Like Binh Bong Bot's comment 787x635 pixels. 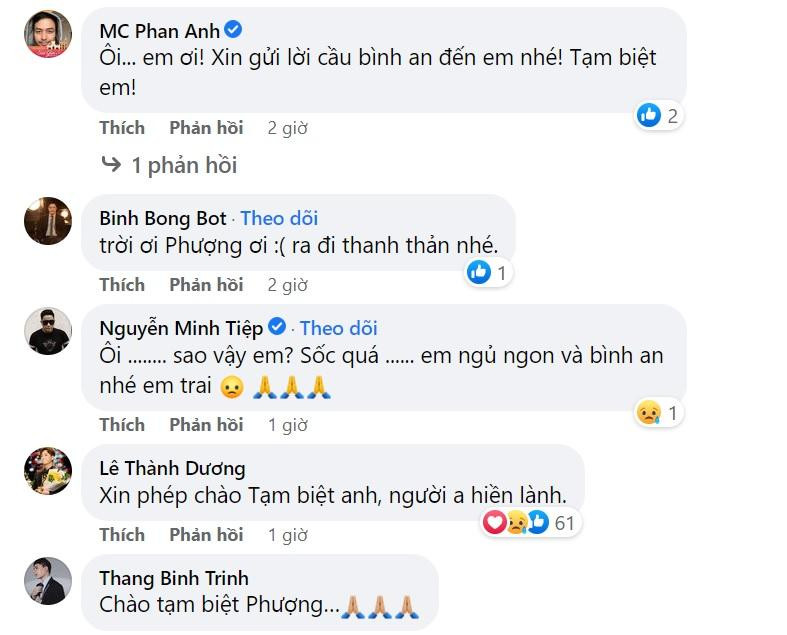coord(122,285)
